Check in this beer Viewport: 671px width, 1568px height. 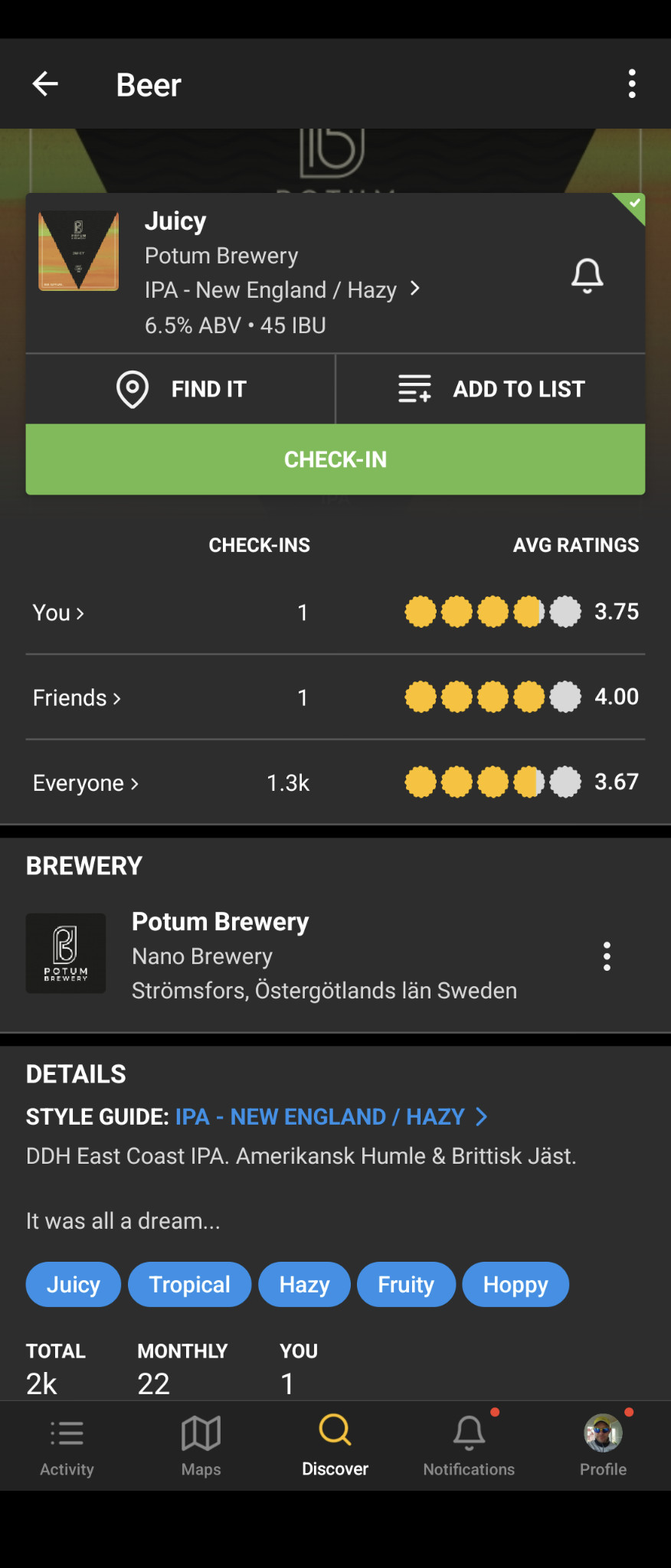point(335,459)
